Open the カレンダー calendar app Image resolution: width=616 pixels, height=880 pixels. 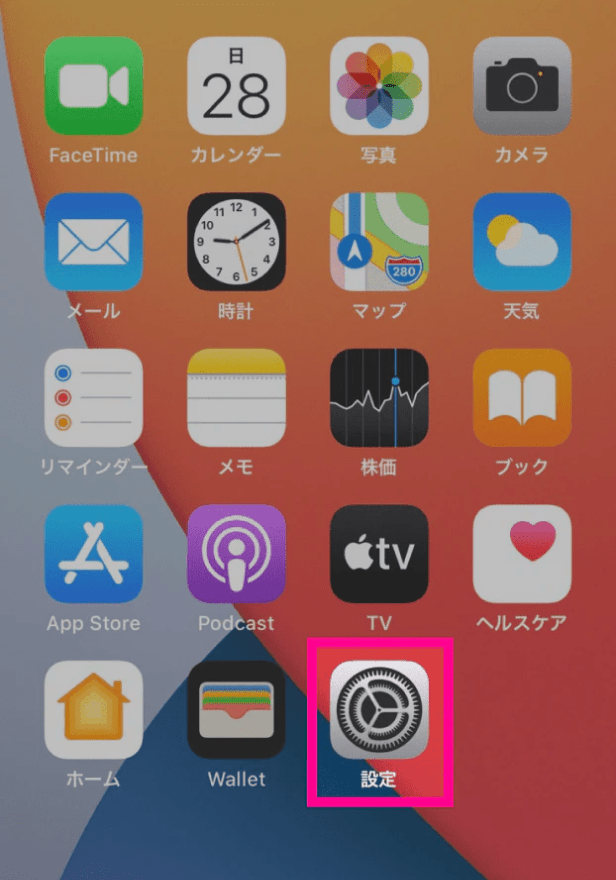click(x=236, y=86)
